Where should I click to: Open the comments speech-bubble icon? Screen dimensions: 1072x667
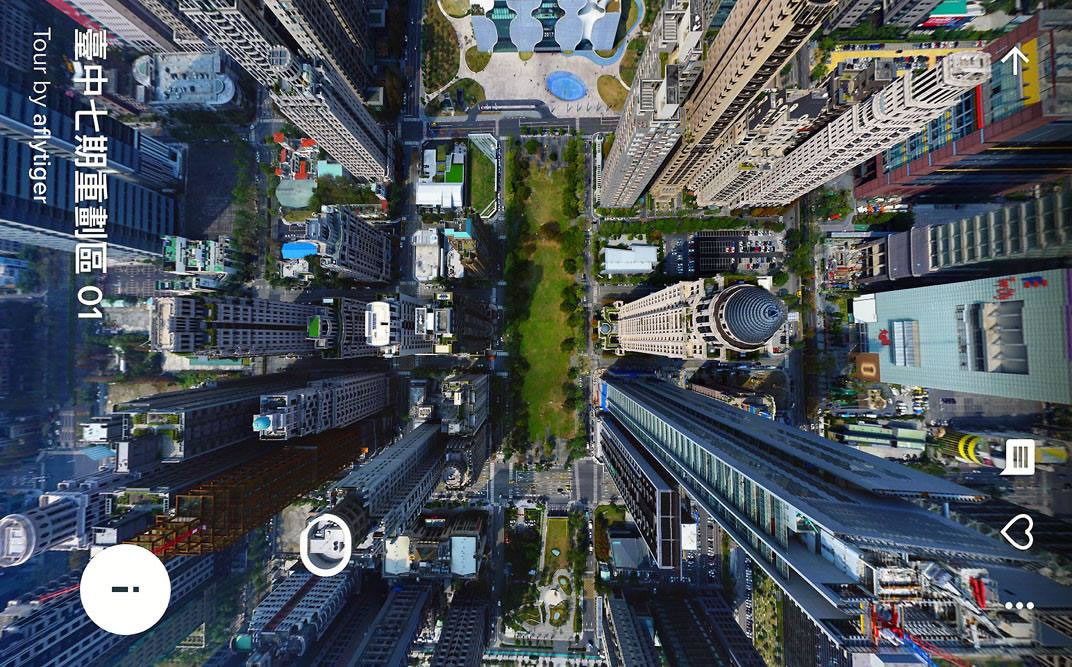(1018, 457)
